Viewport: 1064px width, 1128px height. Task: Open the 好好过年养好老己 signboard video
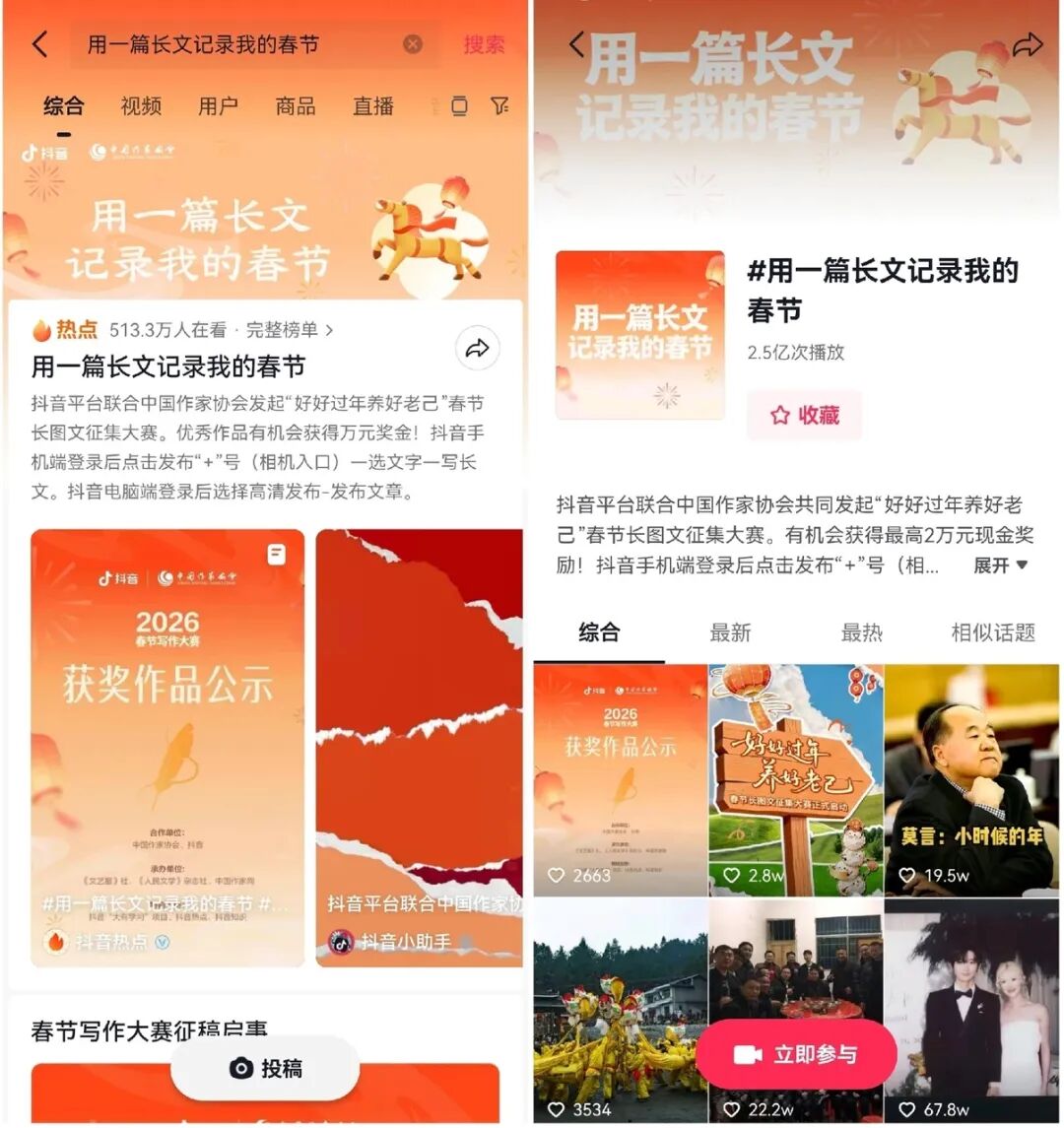(795, 779)
